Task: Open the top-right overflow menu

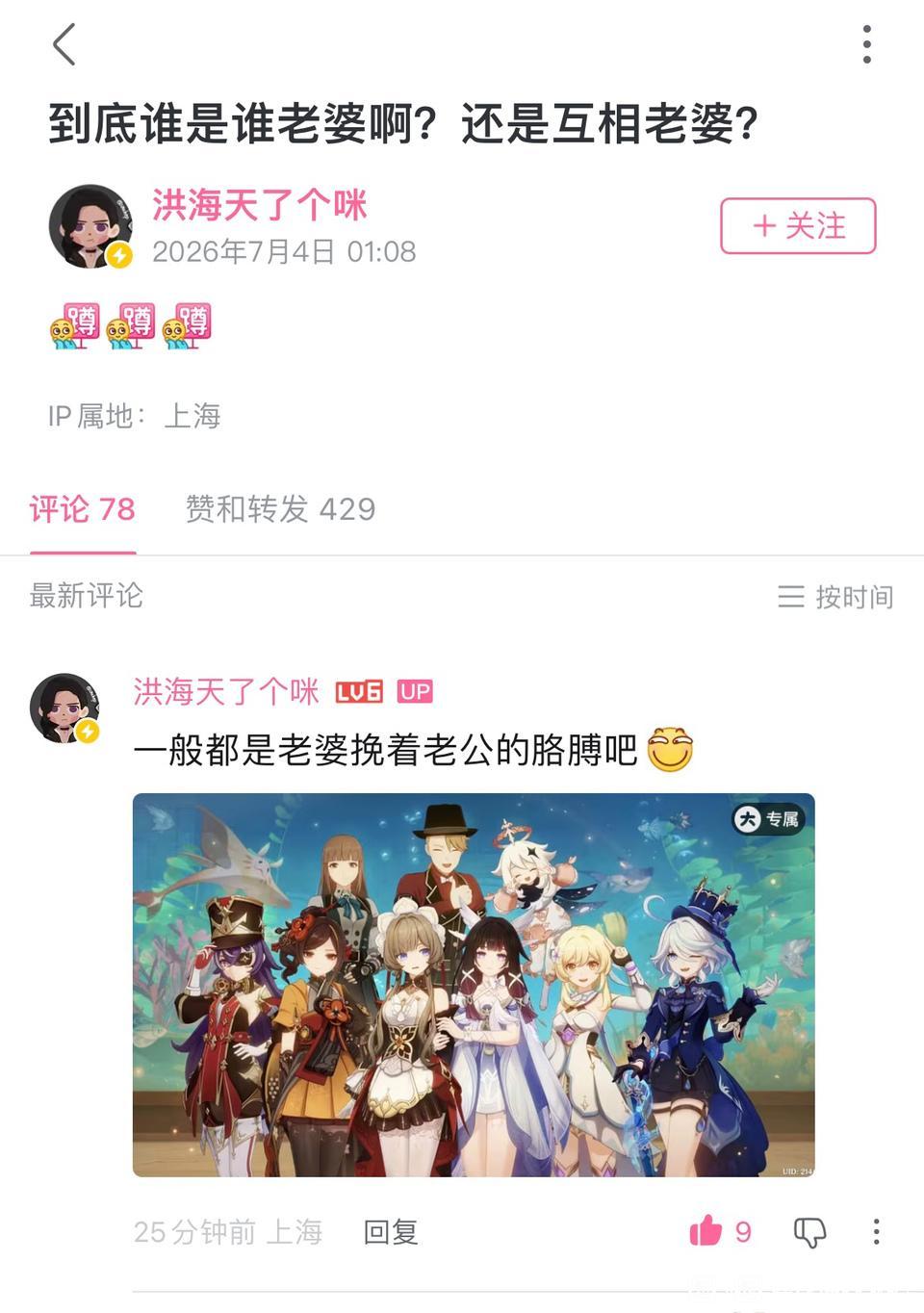Action: click(x=867, y=45)
